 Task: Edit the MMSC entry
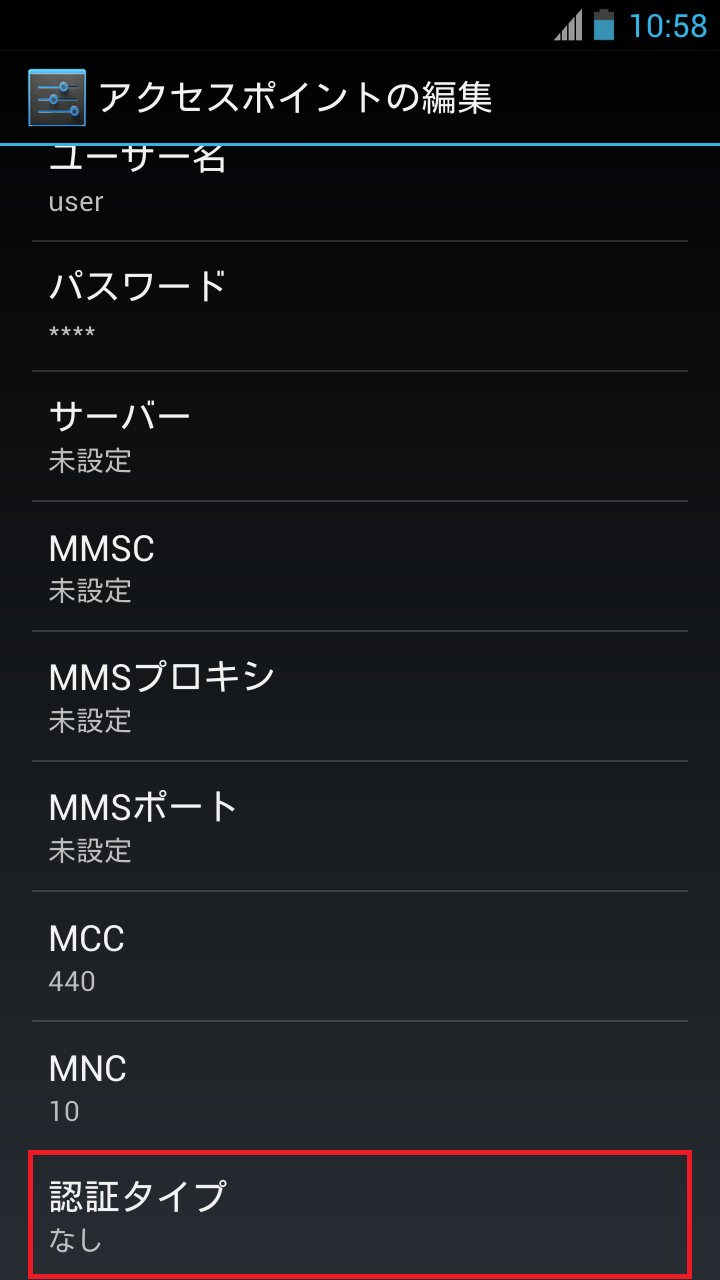360,565
